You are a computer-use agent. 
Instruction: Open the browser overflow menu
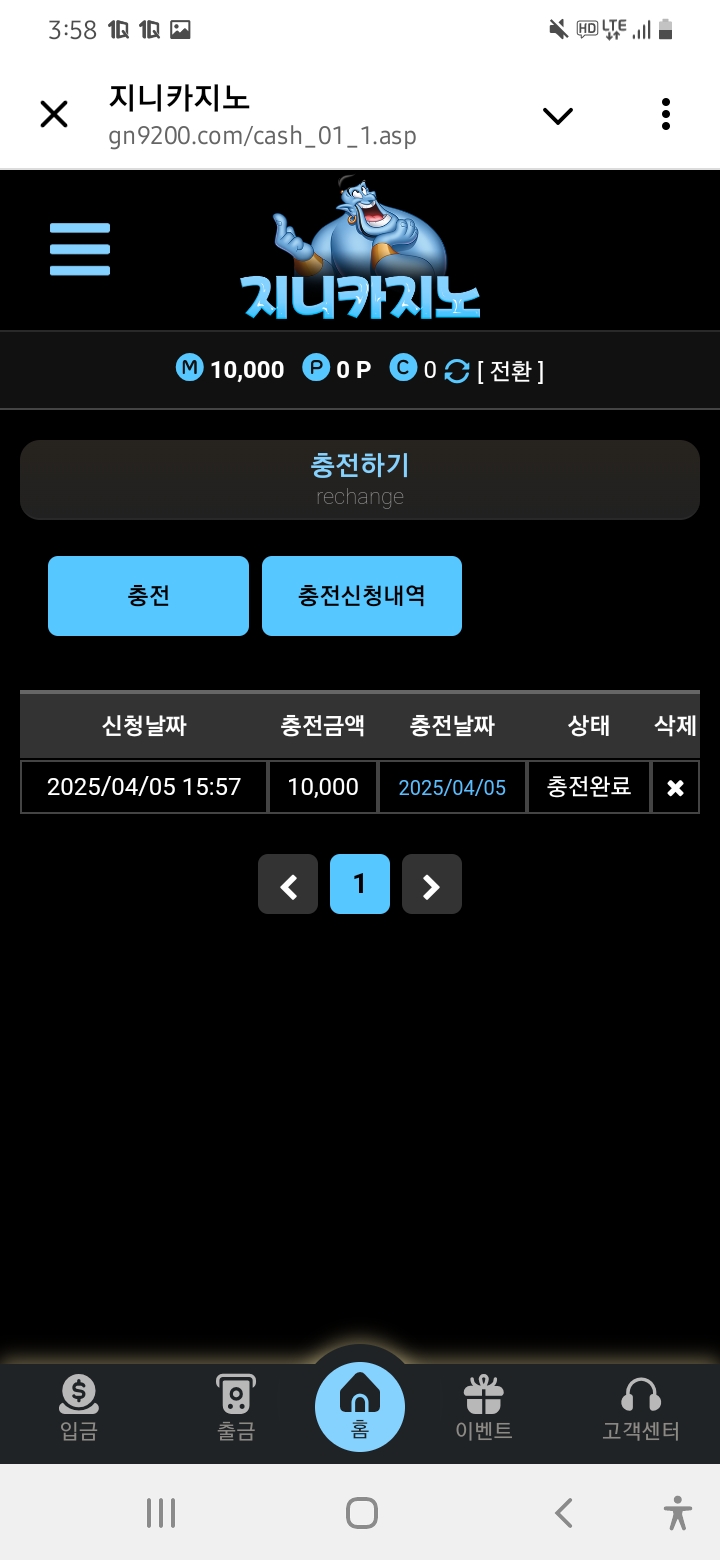click(665, 114)
